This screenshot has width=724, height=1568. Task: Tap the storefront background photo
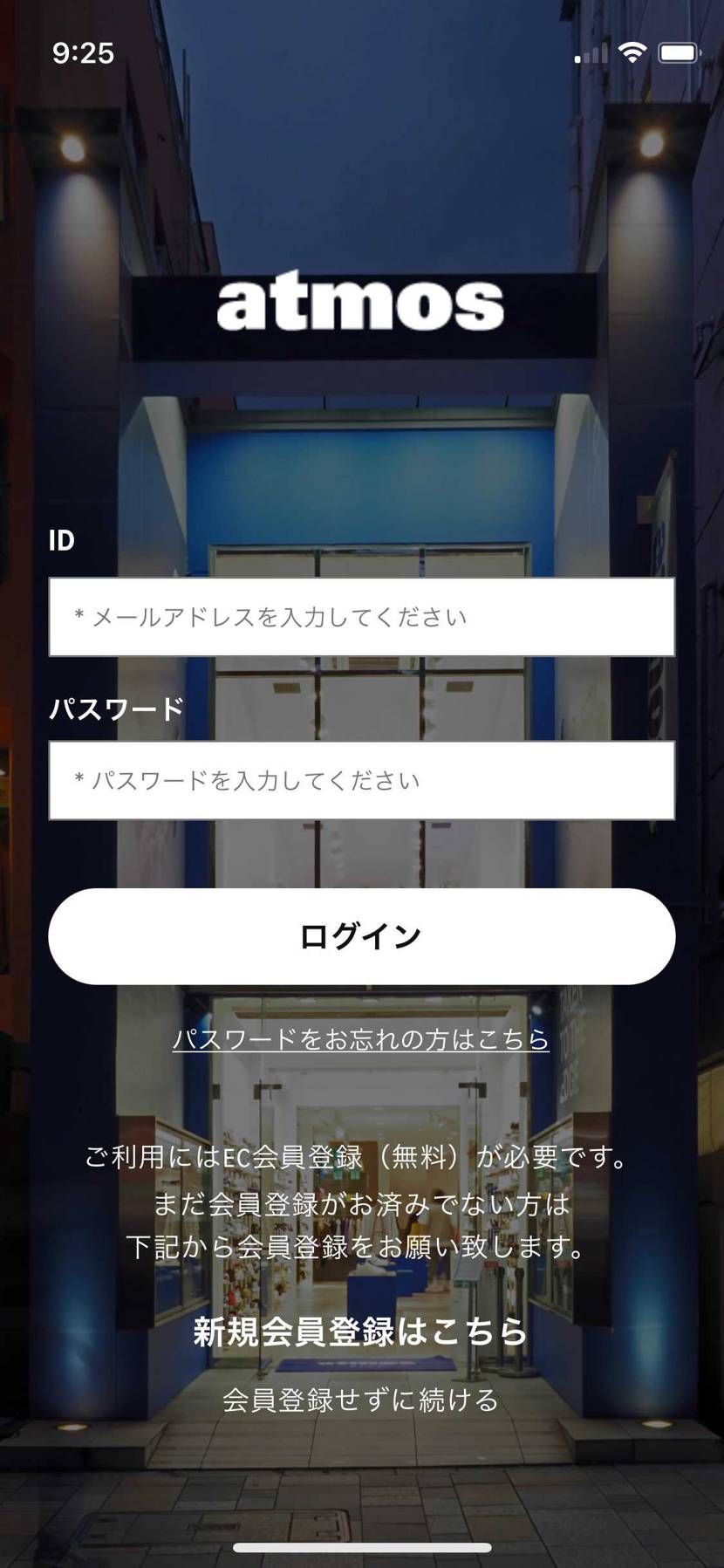point(361,201)
